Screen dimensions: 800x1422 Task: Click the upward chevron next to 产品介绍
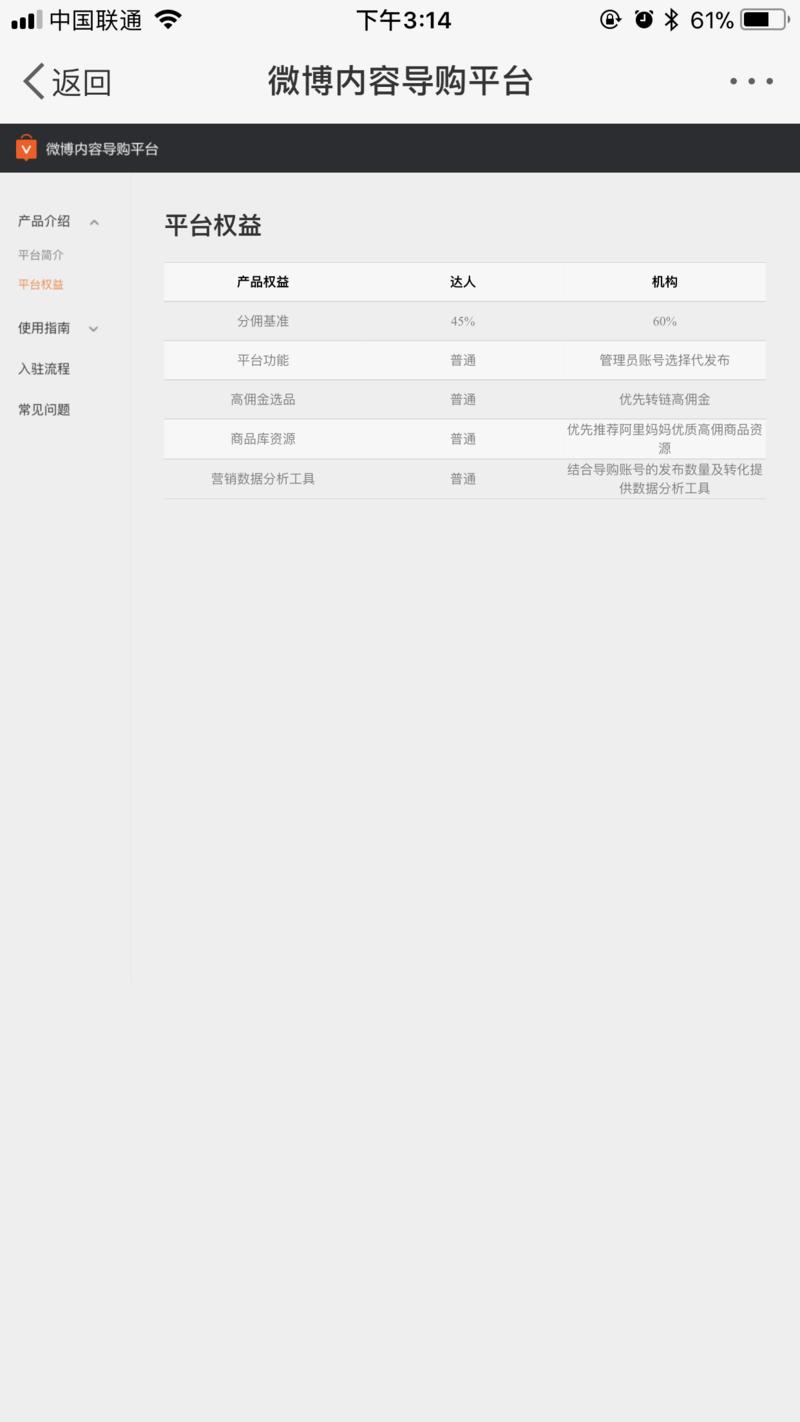click(x=95, y=222)
